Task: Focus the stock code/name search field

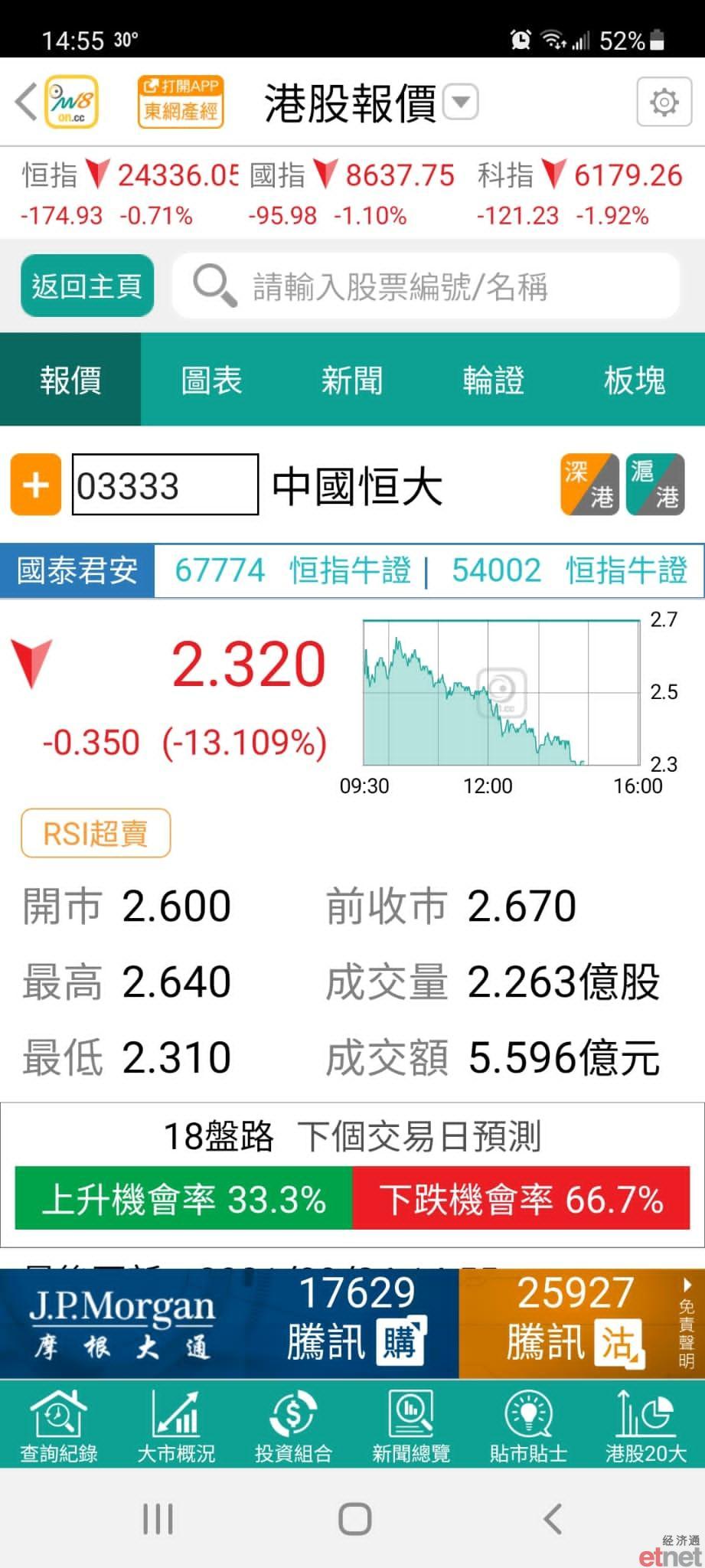Action: 426,286
